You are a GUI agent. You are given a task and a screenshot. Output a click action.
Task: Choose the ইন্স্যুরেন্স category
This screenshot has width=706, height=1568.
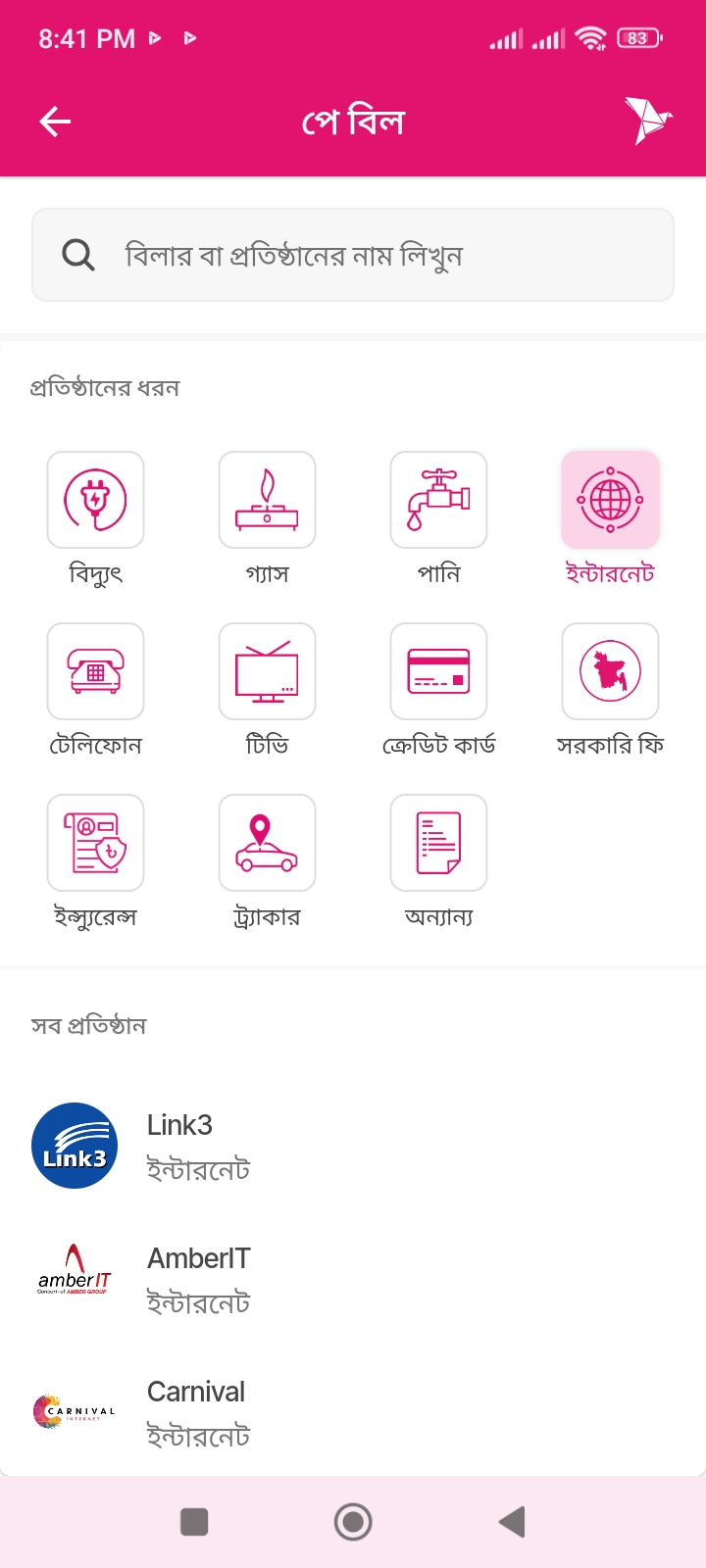(x=95, y=843)
